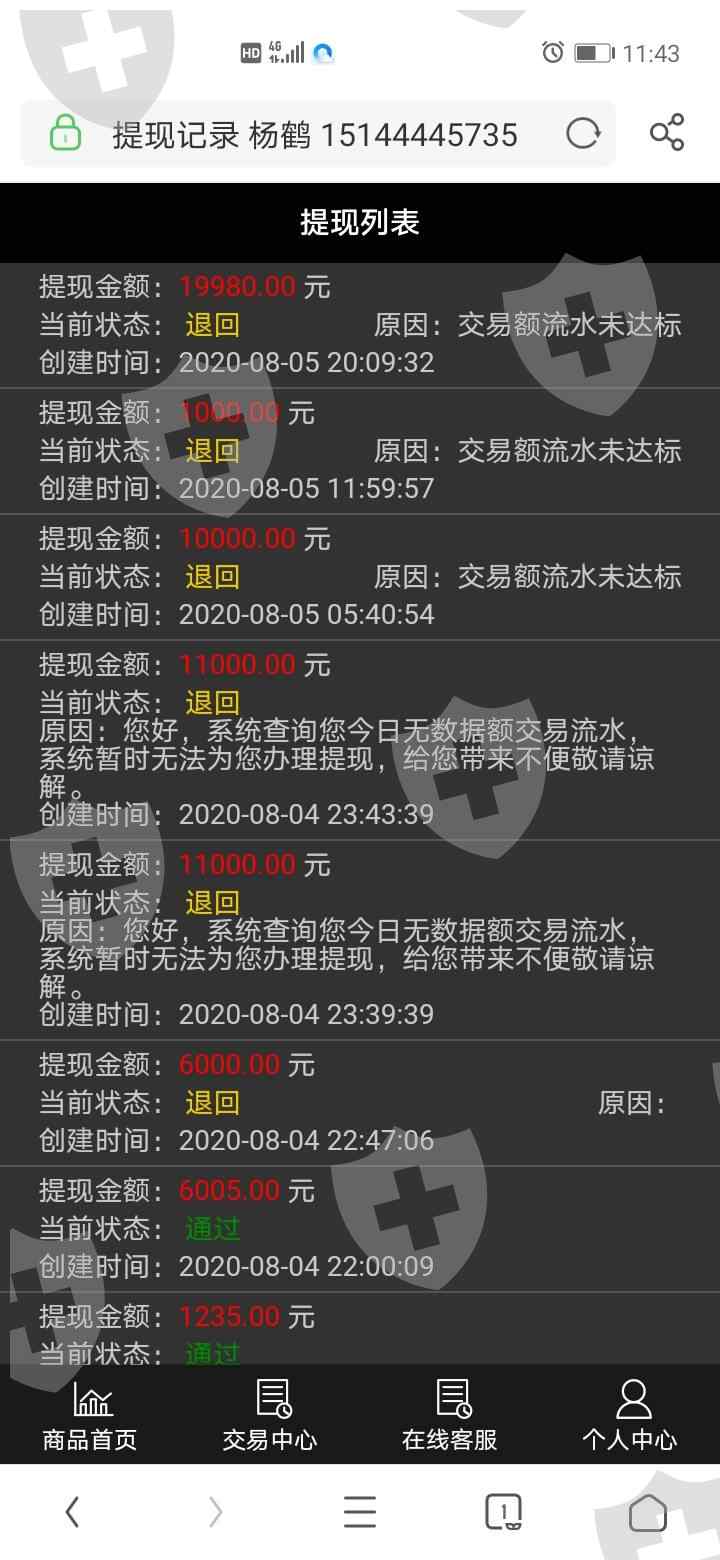720x1560 pixels.
Task: Open the browser tabs switcher
Action: (x=504, y=1511)
